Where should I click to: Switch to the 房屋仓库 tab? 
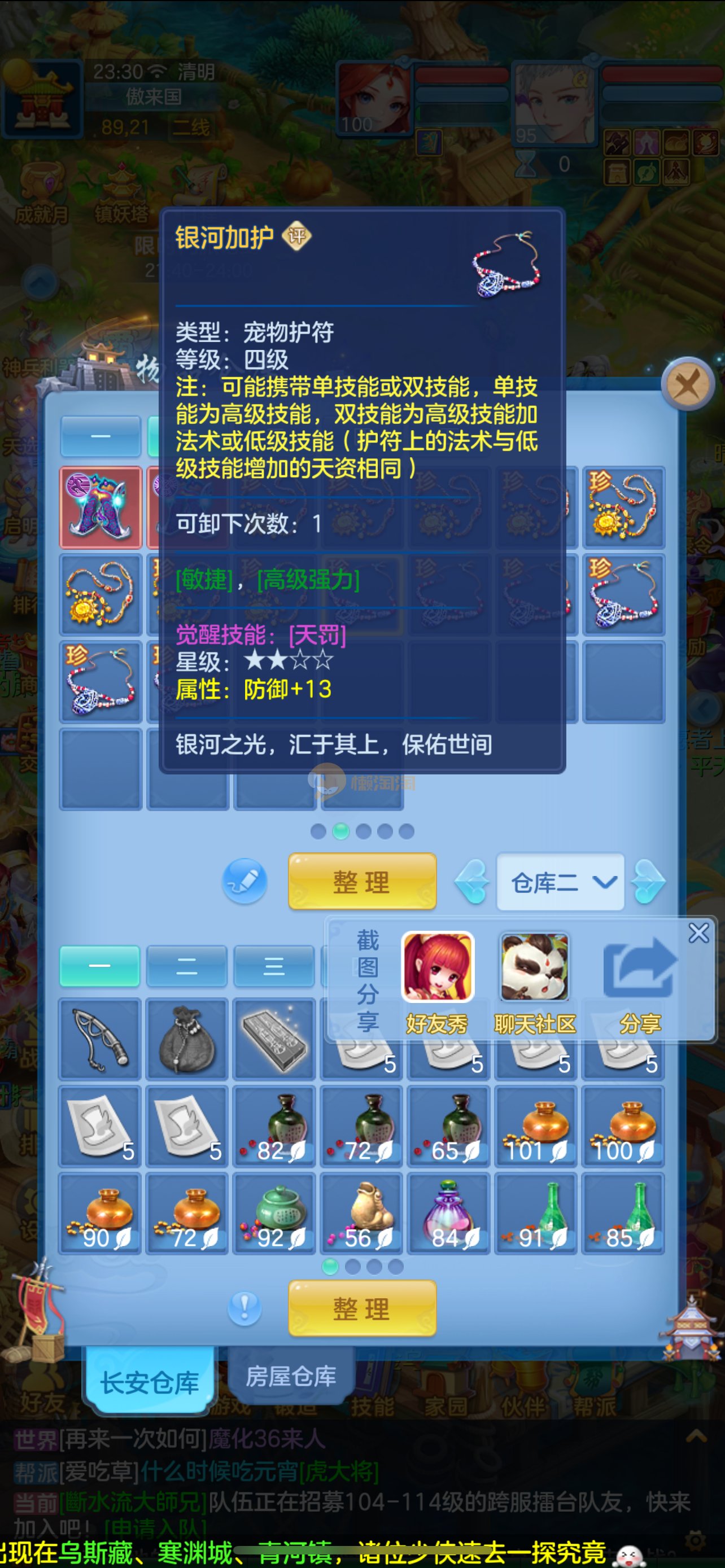tap(291, 1376)
